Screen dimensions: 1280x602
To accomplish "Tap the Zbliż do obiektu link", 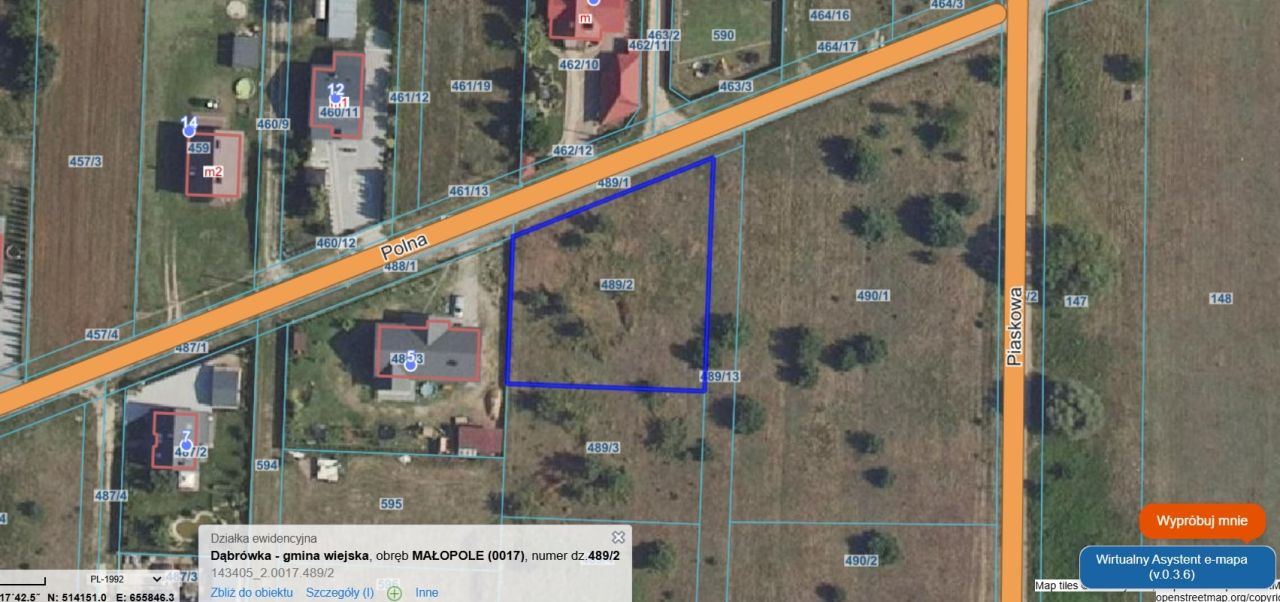I will pyautogui.click(x=252, y=592).
